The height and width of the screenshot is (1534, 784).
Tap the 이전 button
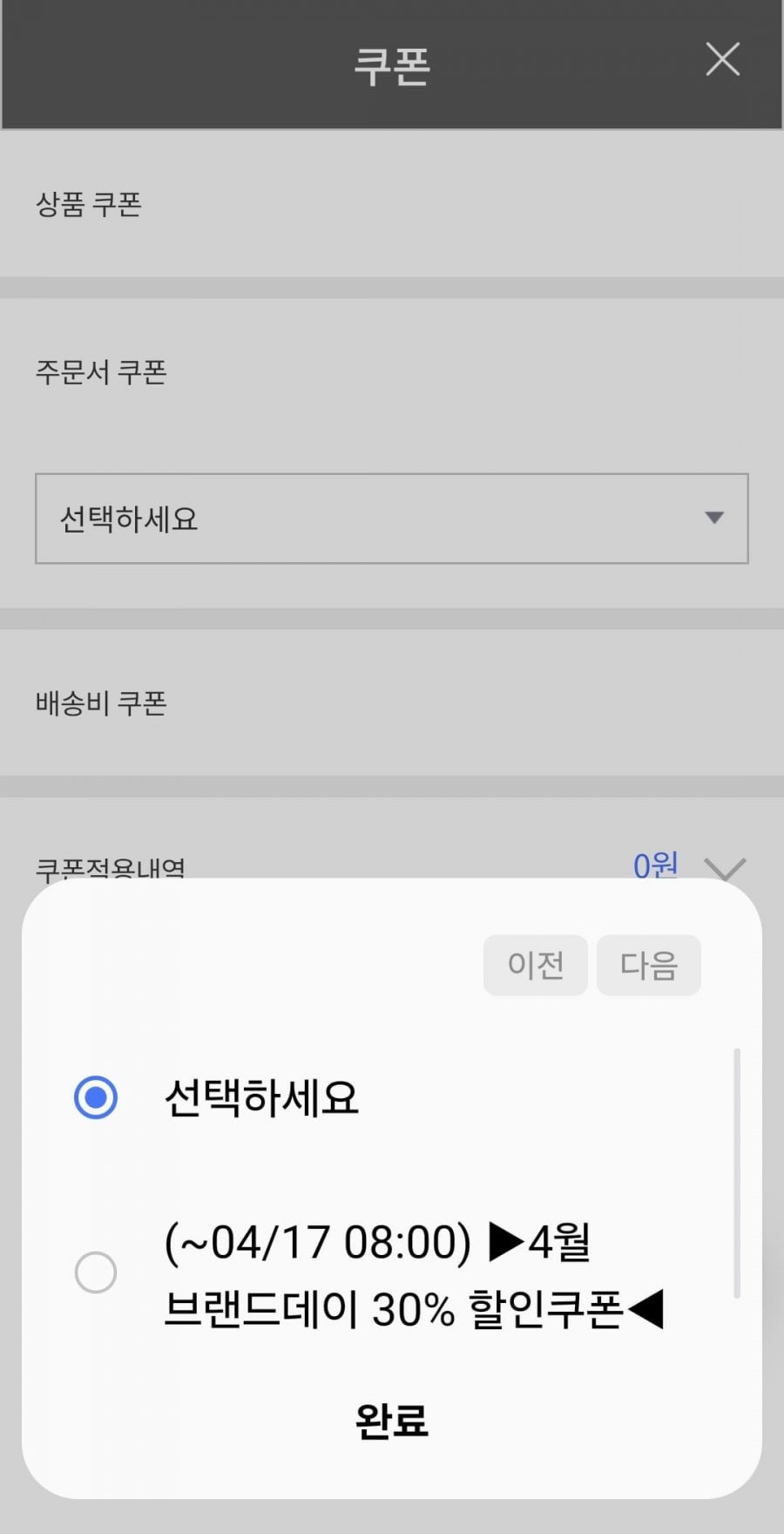click(535, 965)
